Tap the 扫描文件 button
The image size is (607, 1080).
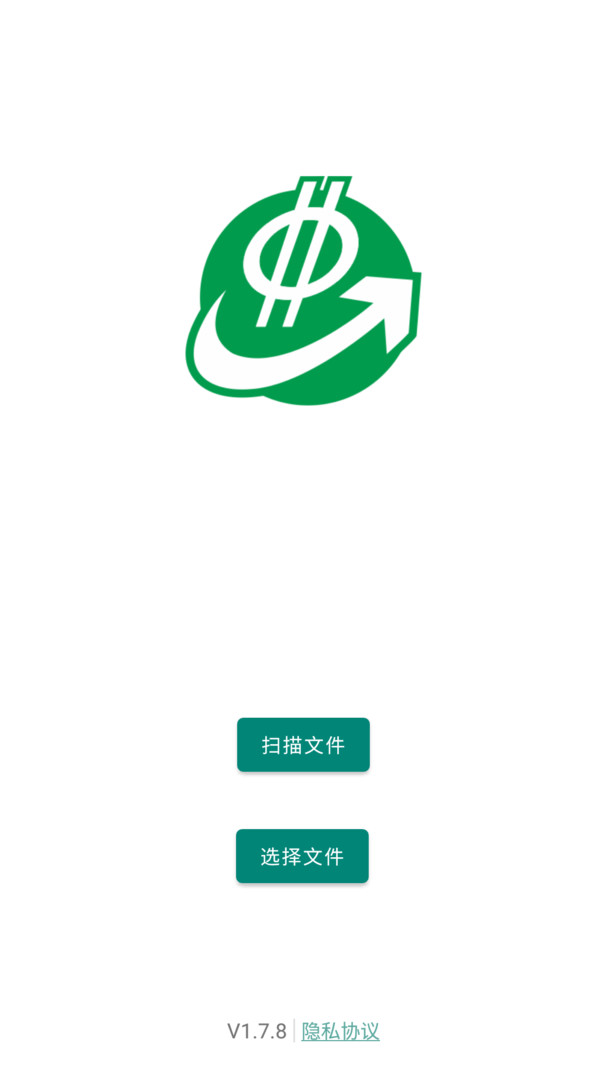(303, 745)
